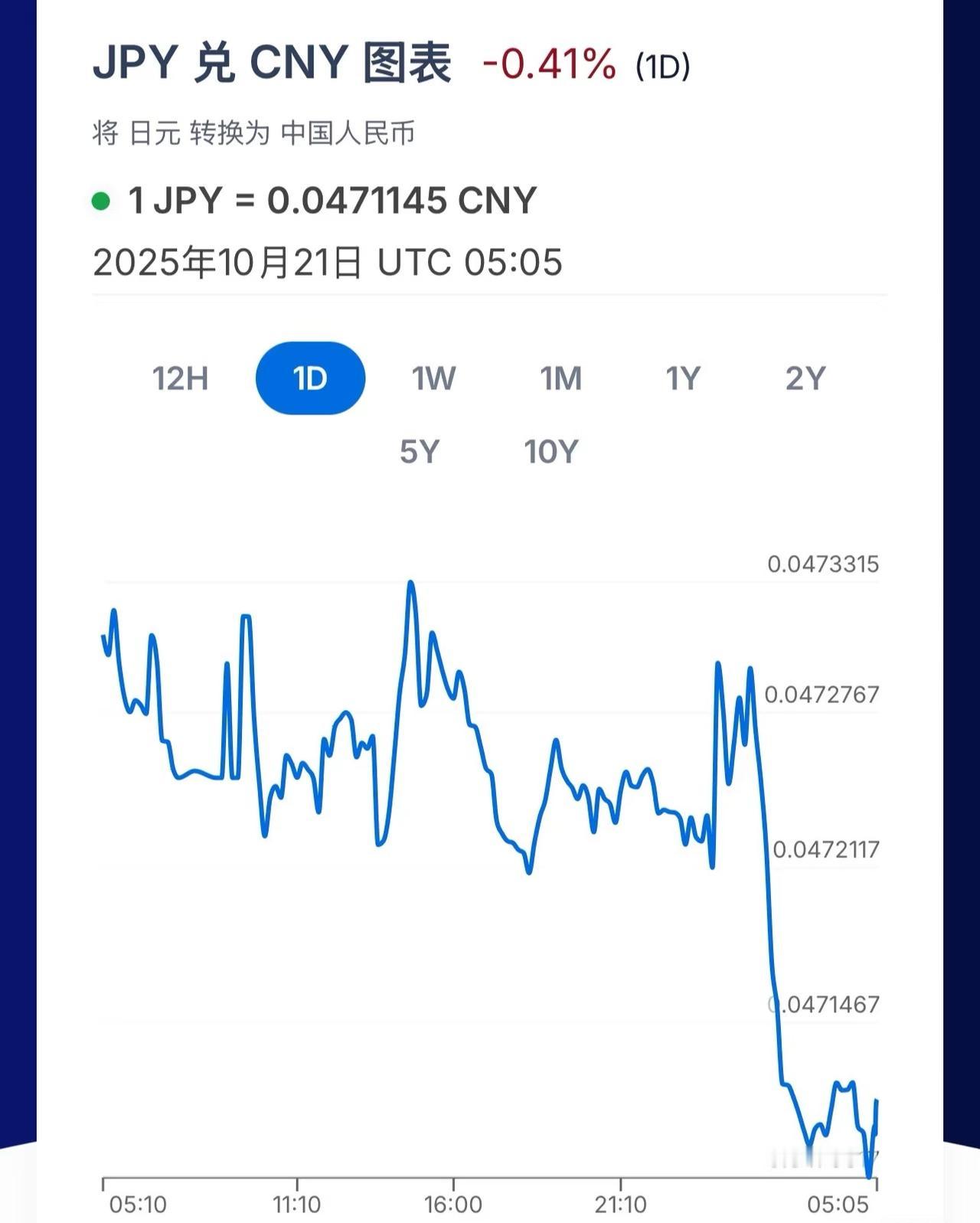Image resolution: width=980 pixels, height=1223 pixels.
Task: Show the 1W chart range
Action: [x=434, y=378]
